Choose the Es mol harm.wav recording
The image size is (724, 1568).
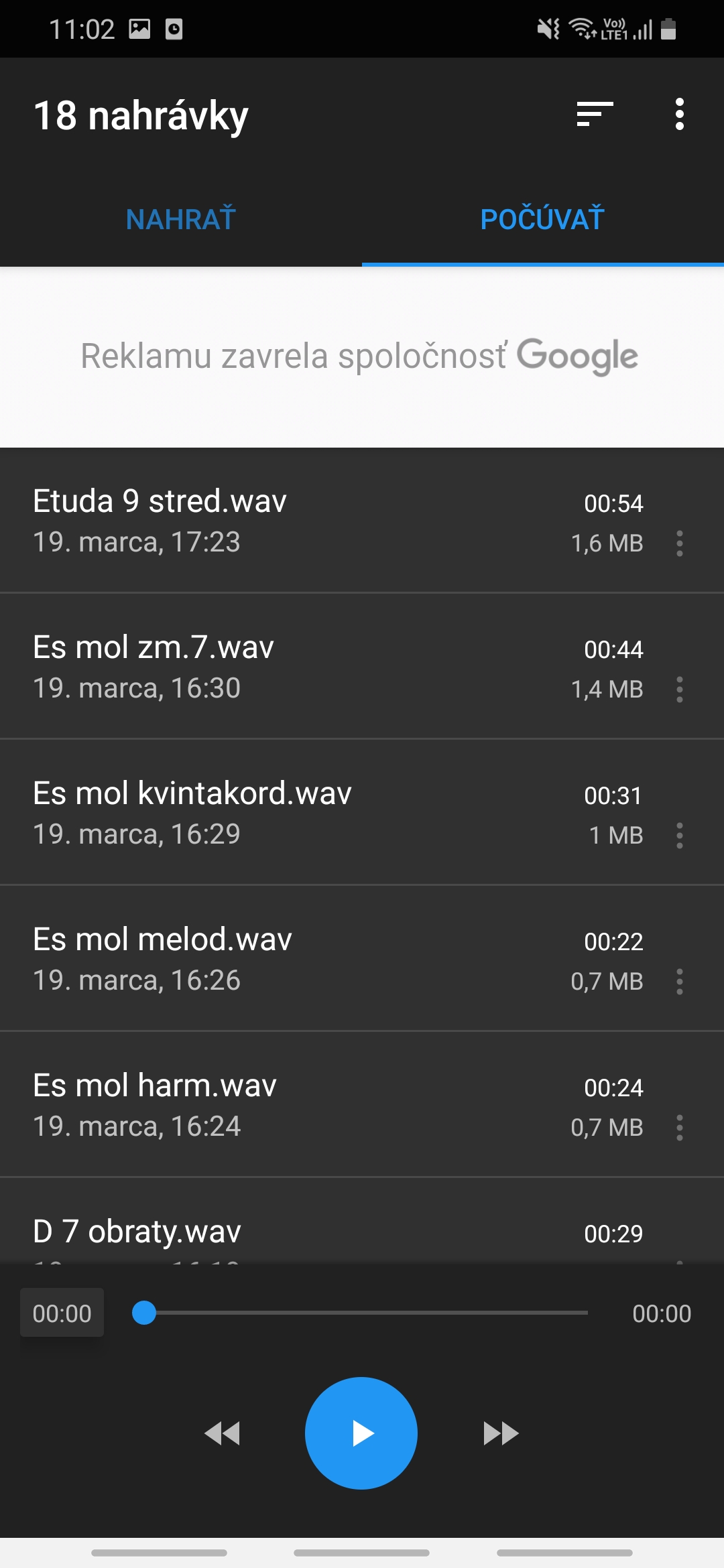(362, 1104)
